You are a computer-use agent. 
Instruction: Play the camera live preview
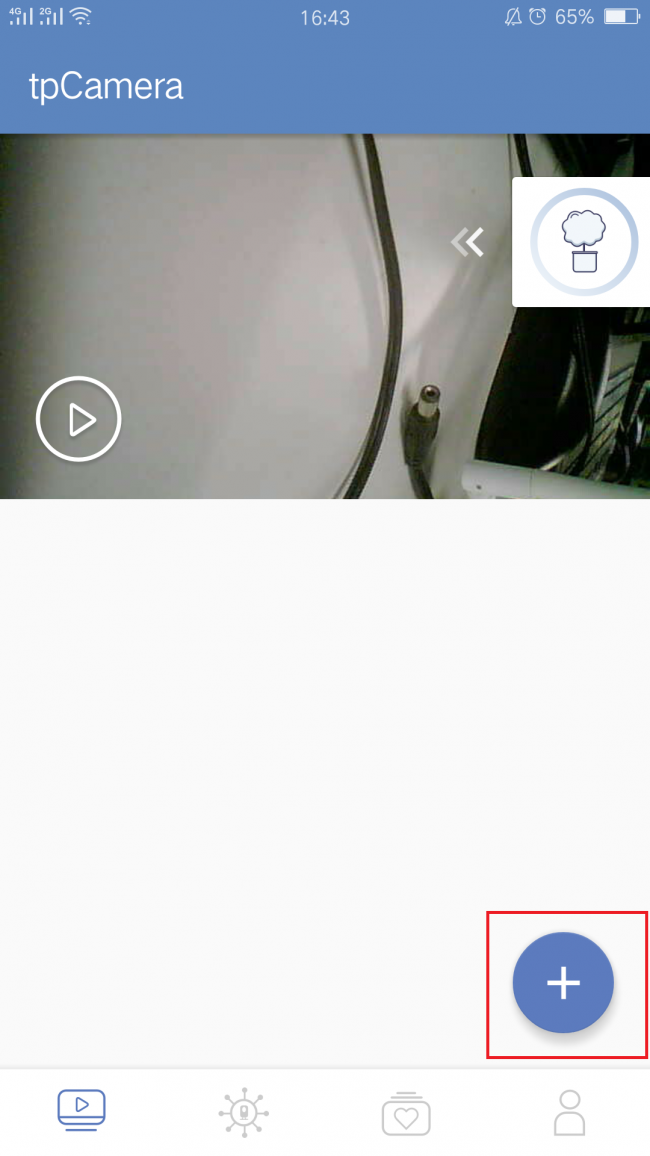click(x=78, y=420)
